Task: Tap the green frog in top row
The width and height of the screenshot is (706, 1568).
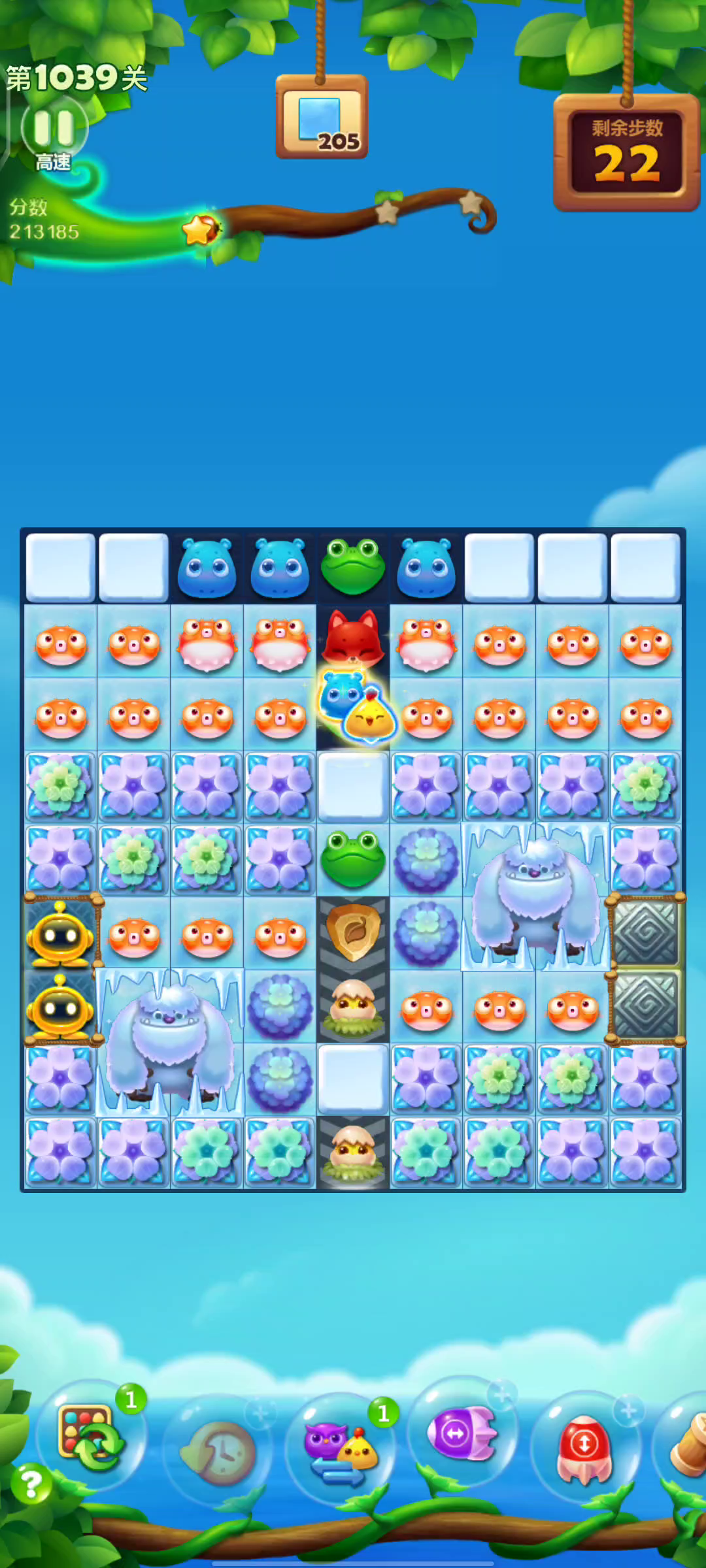Action: (353, 566)
